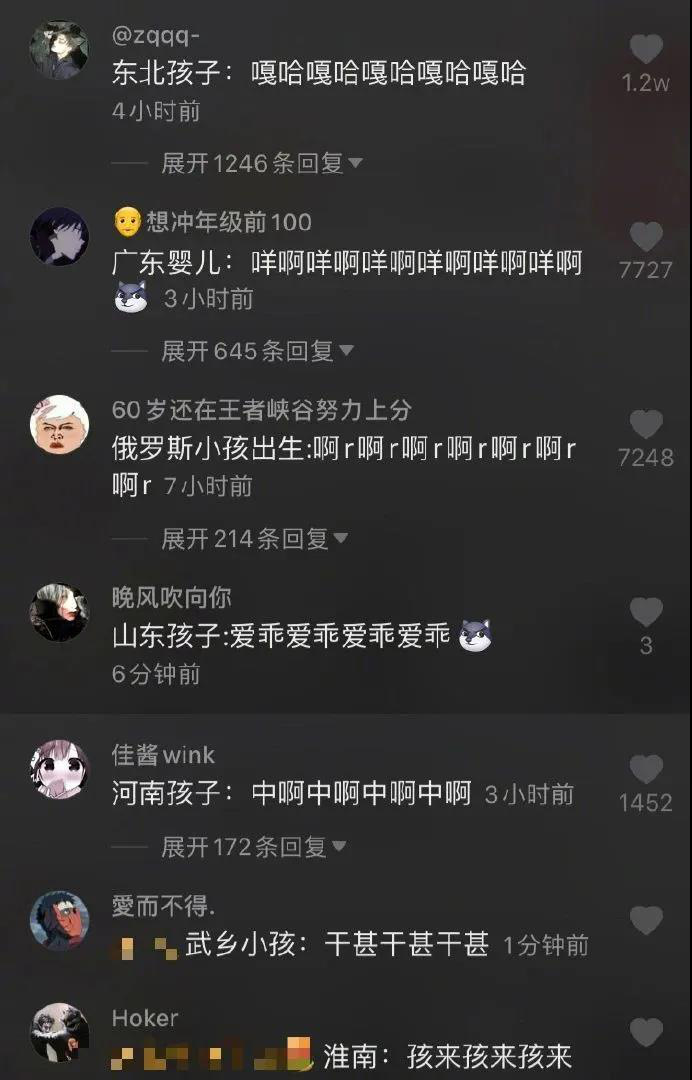Open the avatar of 晚风吹向你
The width and height of the screenshot is (692, 1080).
(x=60, y=612)
